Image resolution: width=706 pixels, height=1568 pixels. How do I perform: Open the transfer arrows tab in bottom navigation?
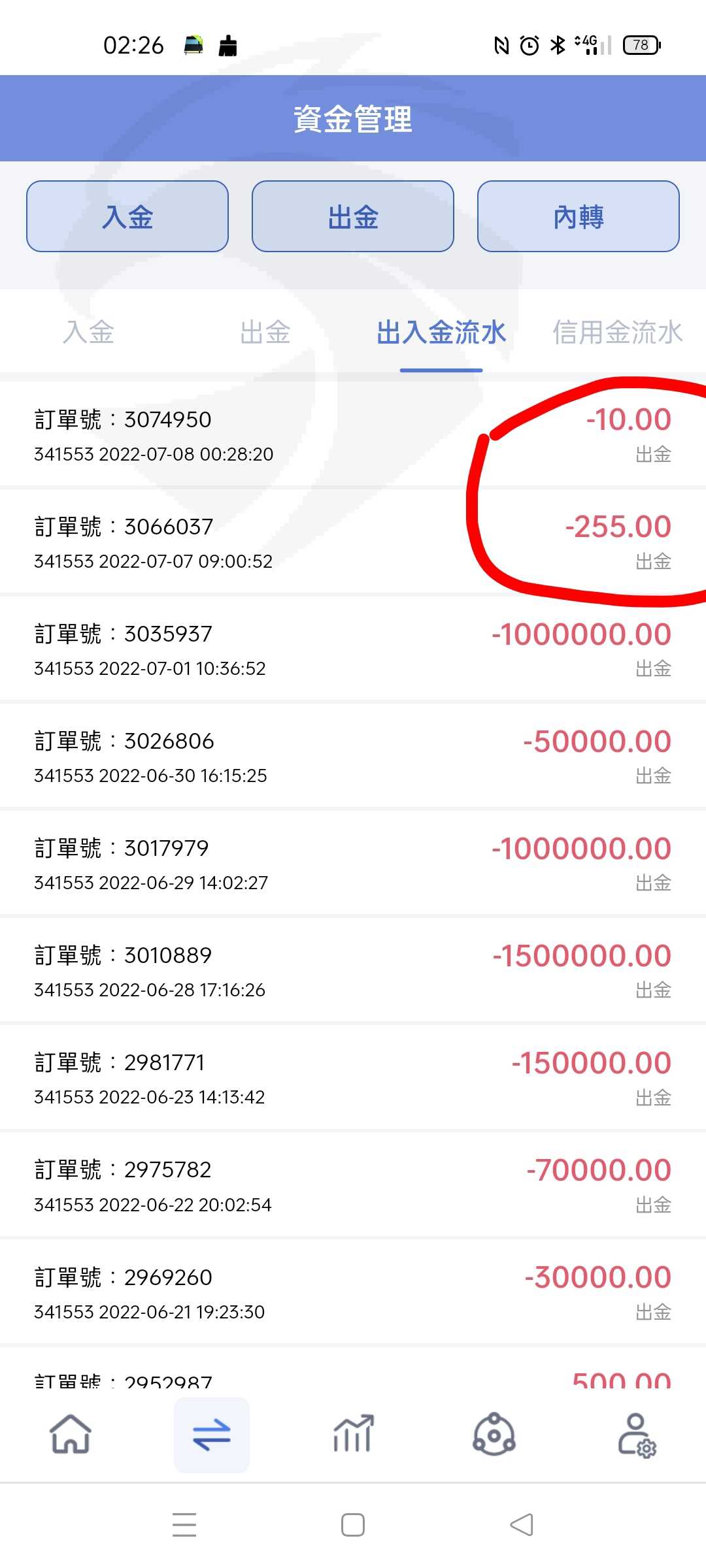coord(212,1435)
